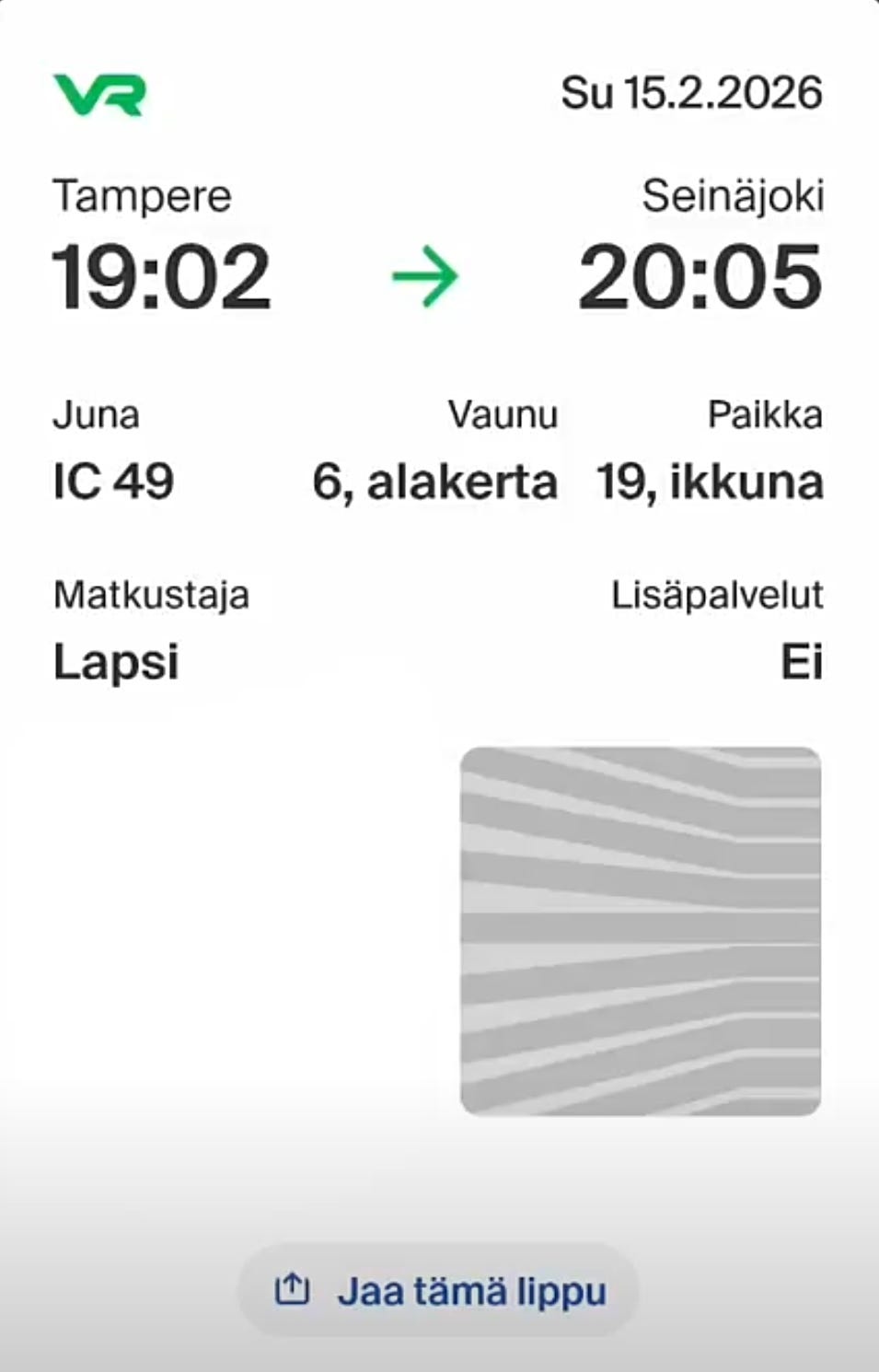Select the Lisäpalvelut value Ei
Image resolution: width=879 pixels, height=1372 pixels.
click(x=801, y=660)
